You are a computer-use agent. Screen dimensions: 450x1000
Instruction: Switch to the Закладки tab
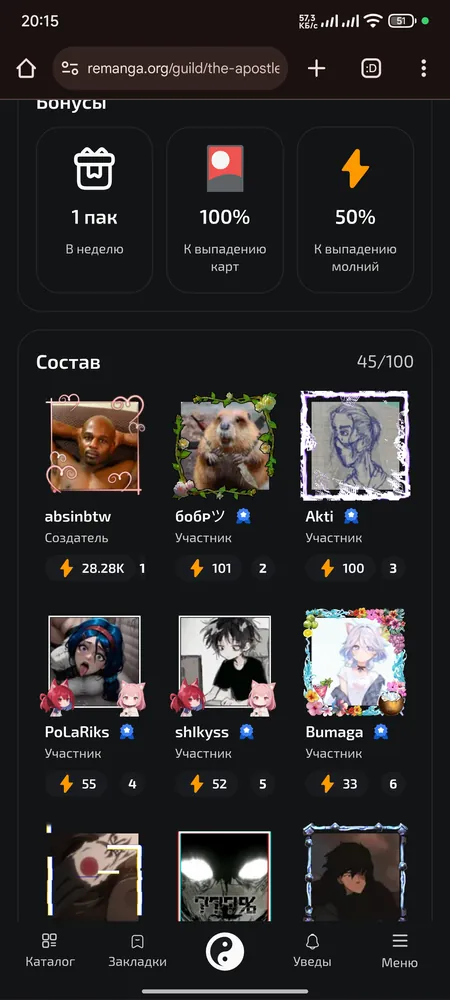coord(137,950)
